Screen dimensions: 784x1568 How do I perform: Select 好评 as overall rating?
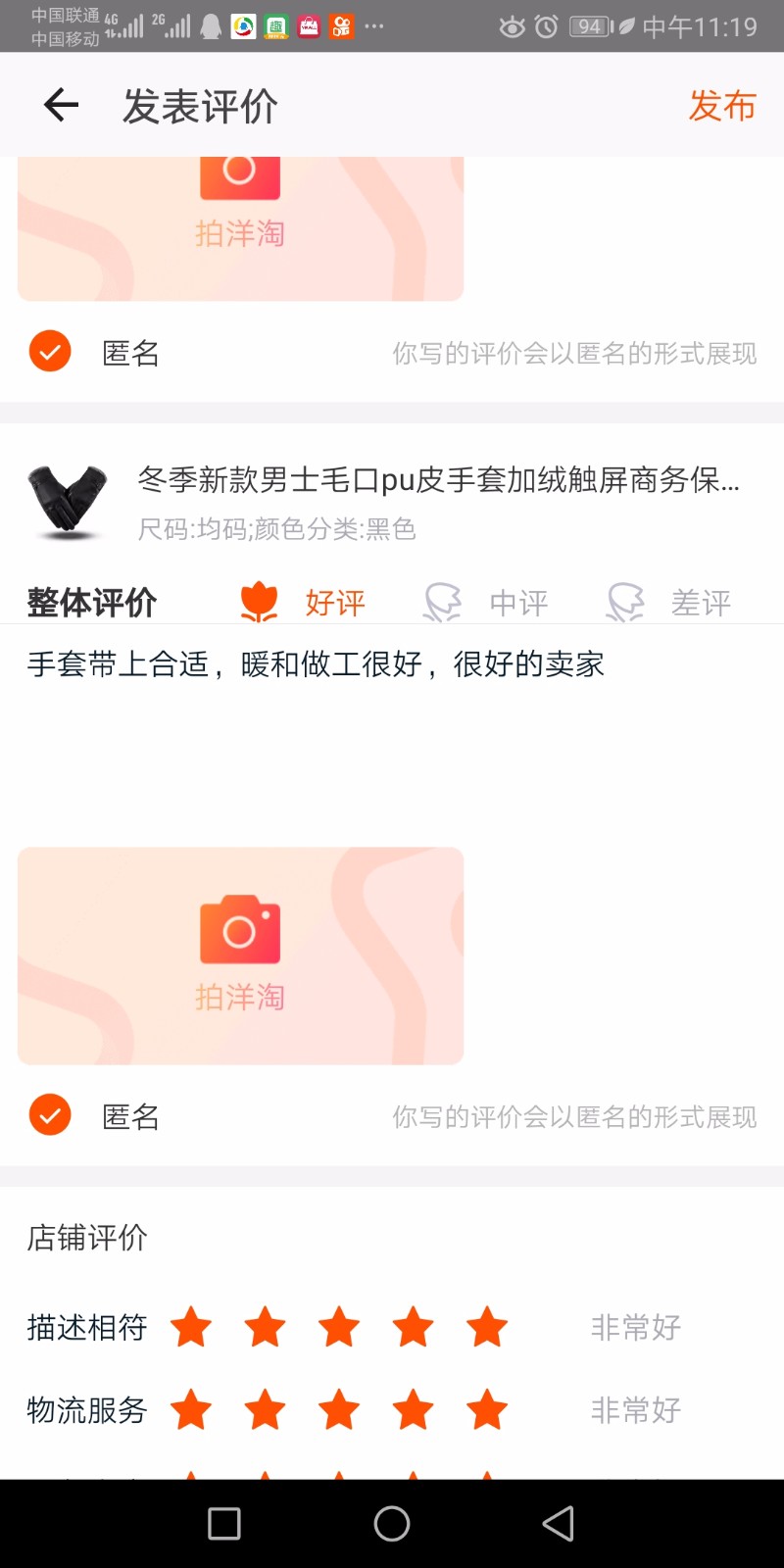pos(304,602)
